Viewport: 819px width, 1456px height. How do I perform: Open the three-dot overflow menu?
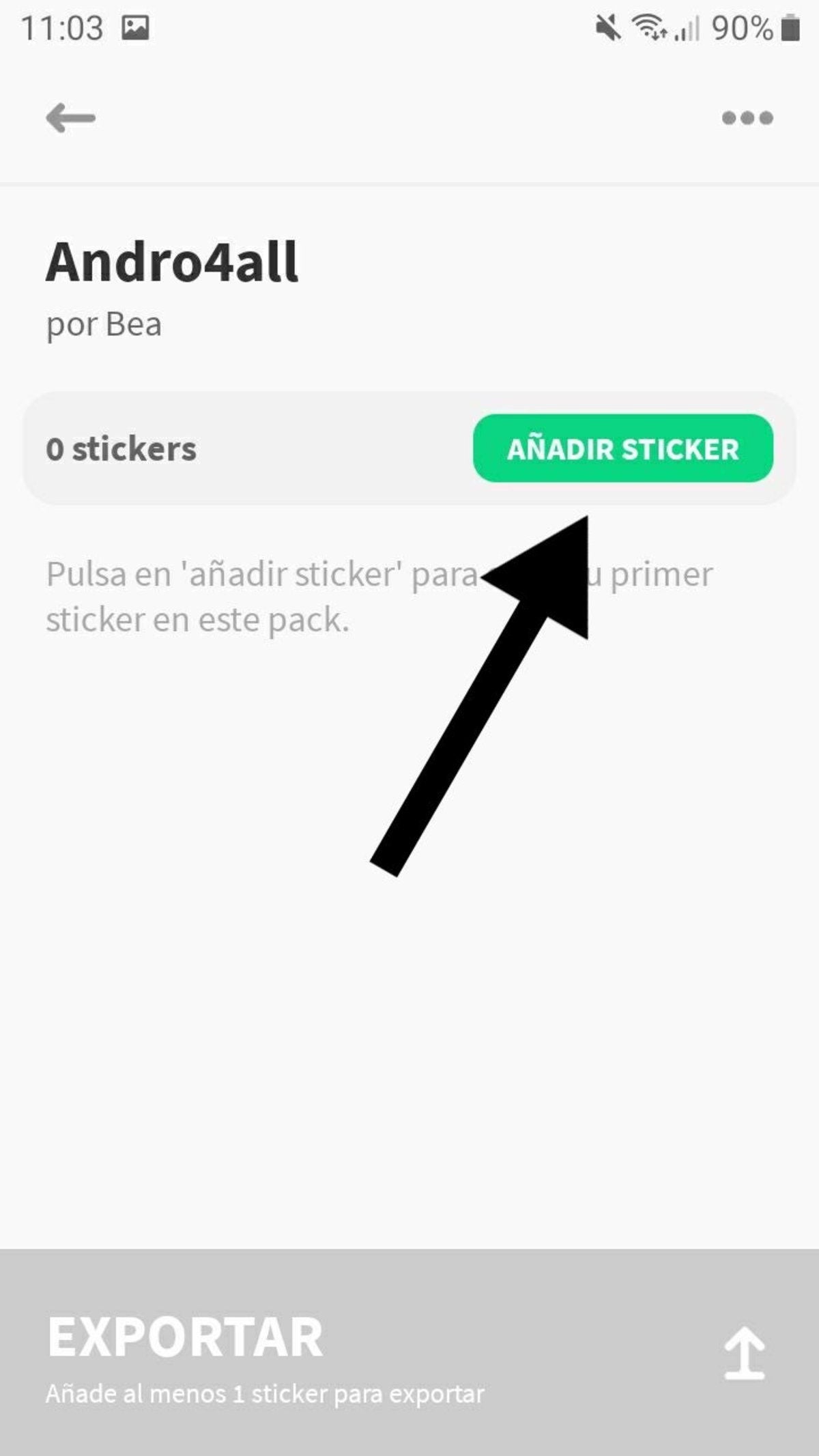coord(748,117)
